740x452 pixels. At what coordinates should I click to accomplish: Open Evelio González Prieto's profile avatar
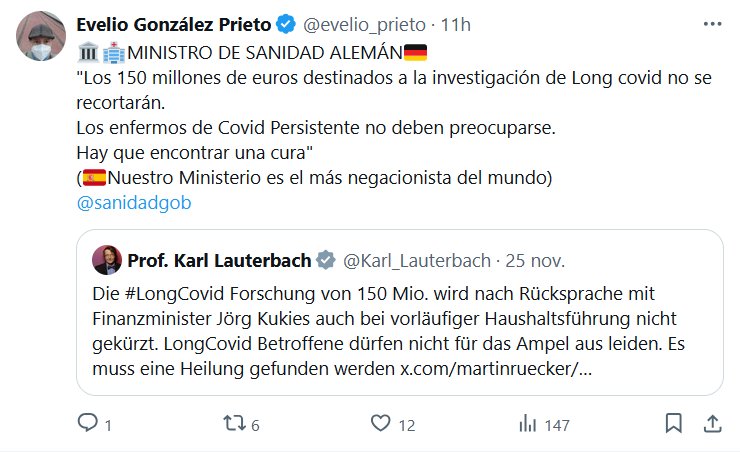point(41,37)
